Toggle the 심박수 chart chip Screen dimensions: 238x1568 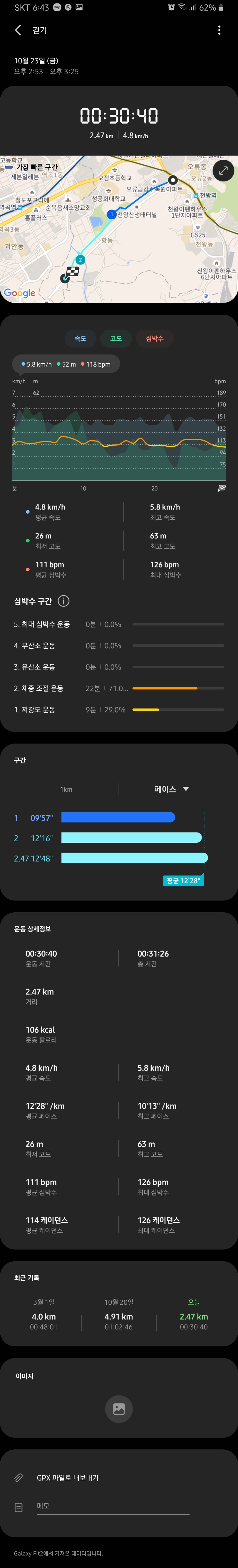pyautogui.click(x=155, y=338)
